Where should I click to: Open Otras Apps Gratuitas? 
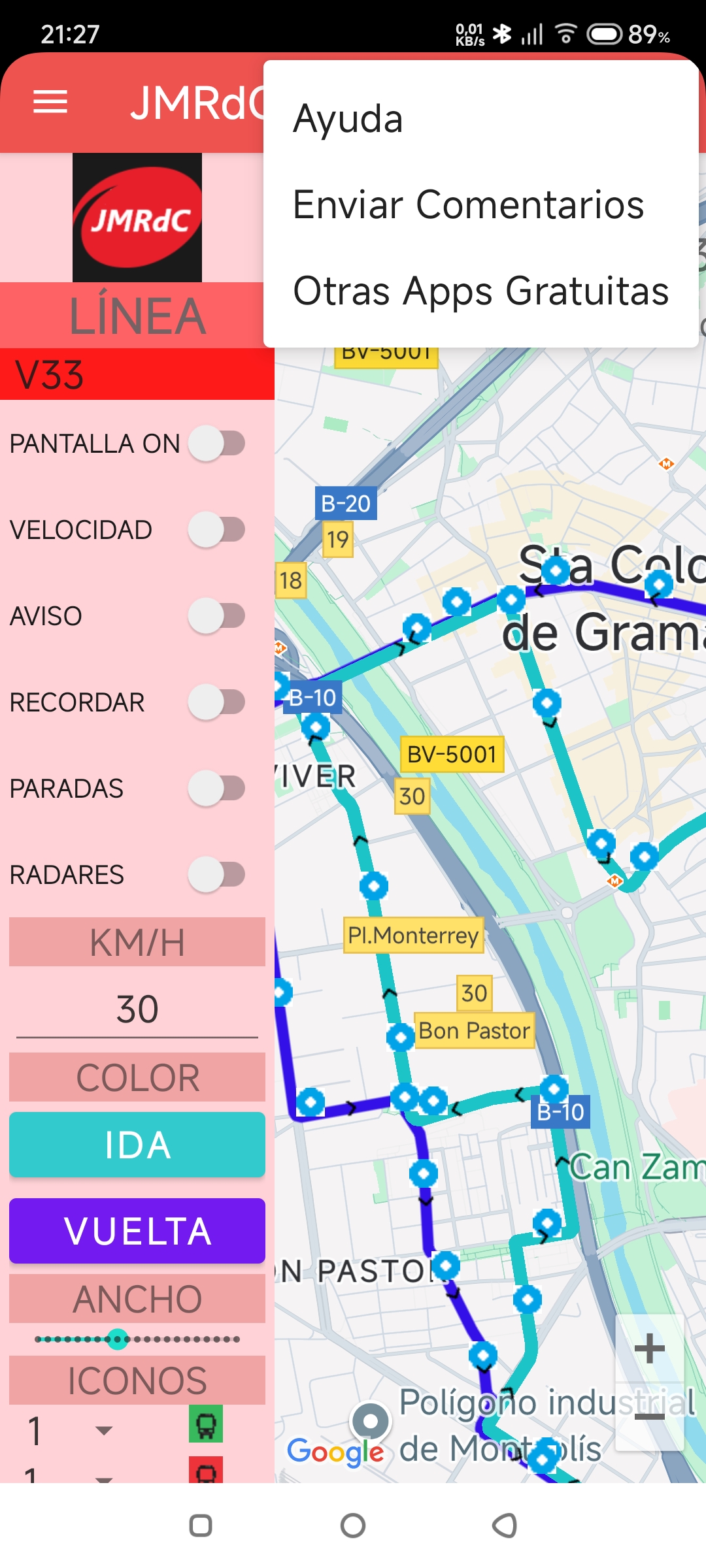(480, 291)
